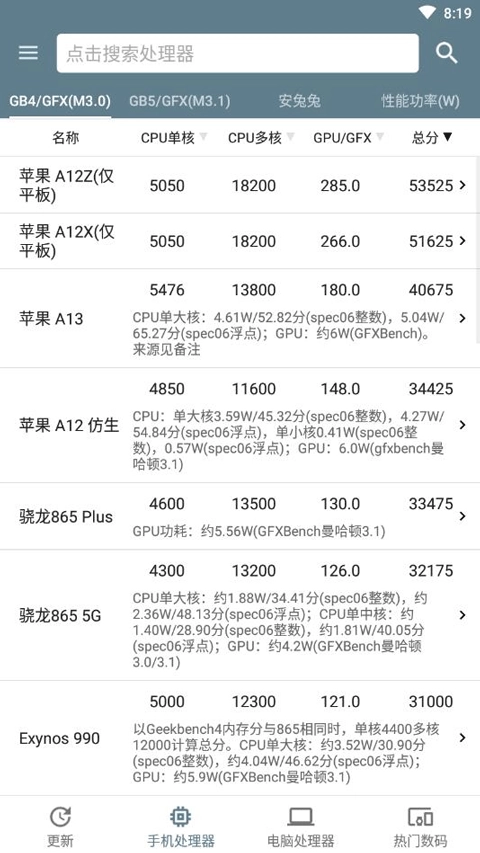Open the 苹果 A13 row
This screenshot has width=480, height=853.
240,318
